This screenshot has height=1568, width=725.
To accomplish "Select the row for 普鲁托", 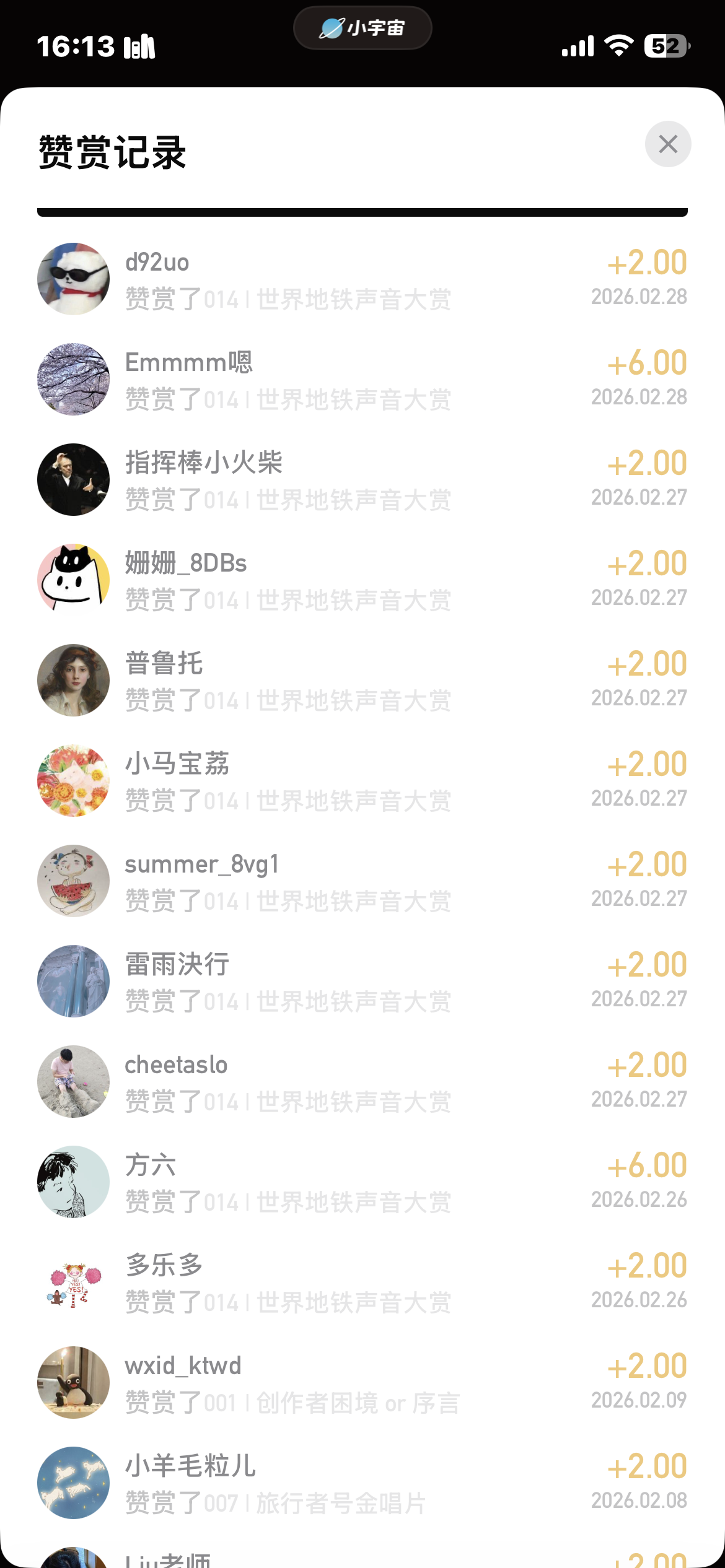I will (x=362, y=681).
